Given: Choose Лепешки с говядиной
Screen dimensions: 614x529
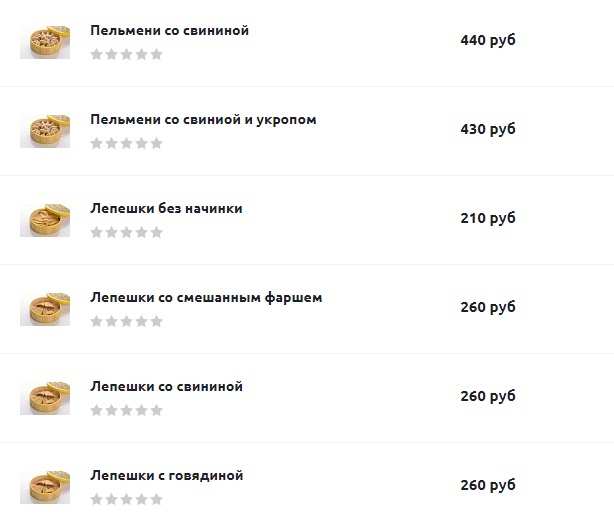Looking at the screenshot, I should click(166, 476).
